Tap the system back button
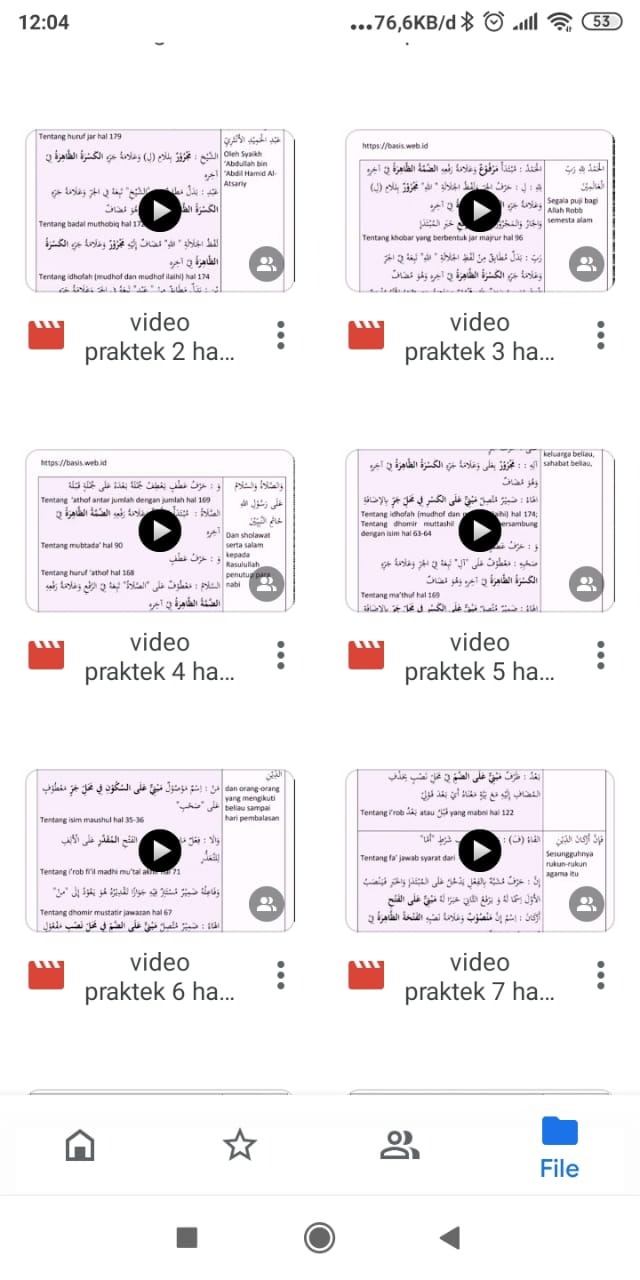This screenshot has height=1280, width=640. point(450,1238)
